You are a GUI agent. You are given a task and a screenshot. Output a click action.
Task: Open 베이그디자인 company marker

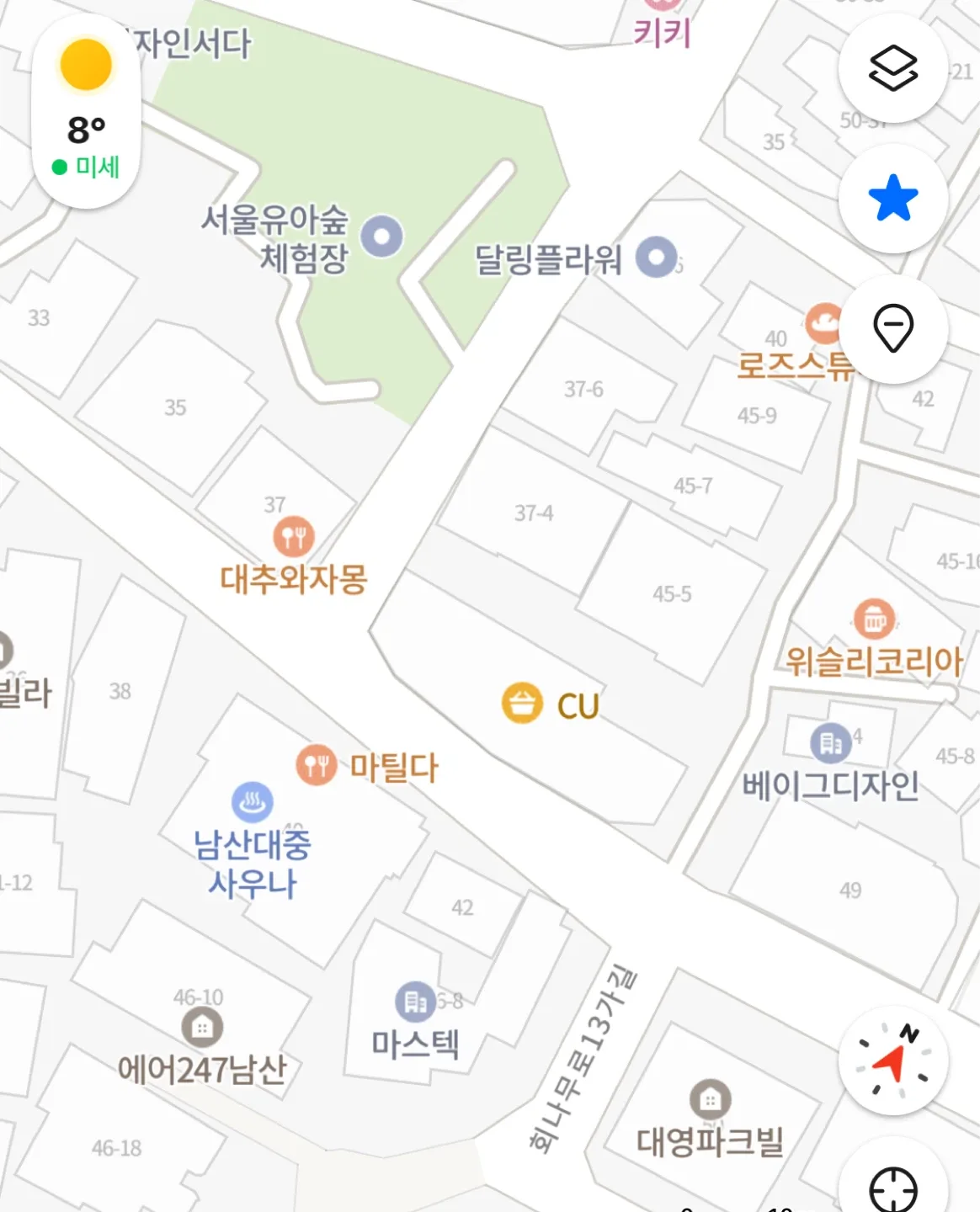[x=831, y=742]
